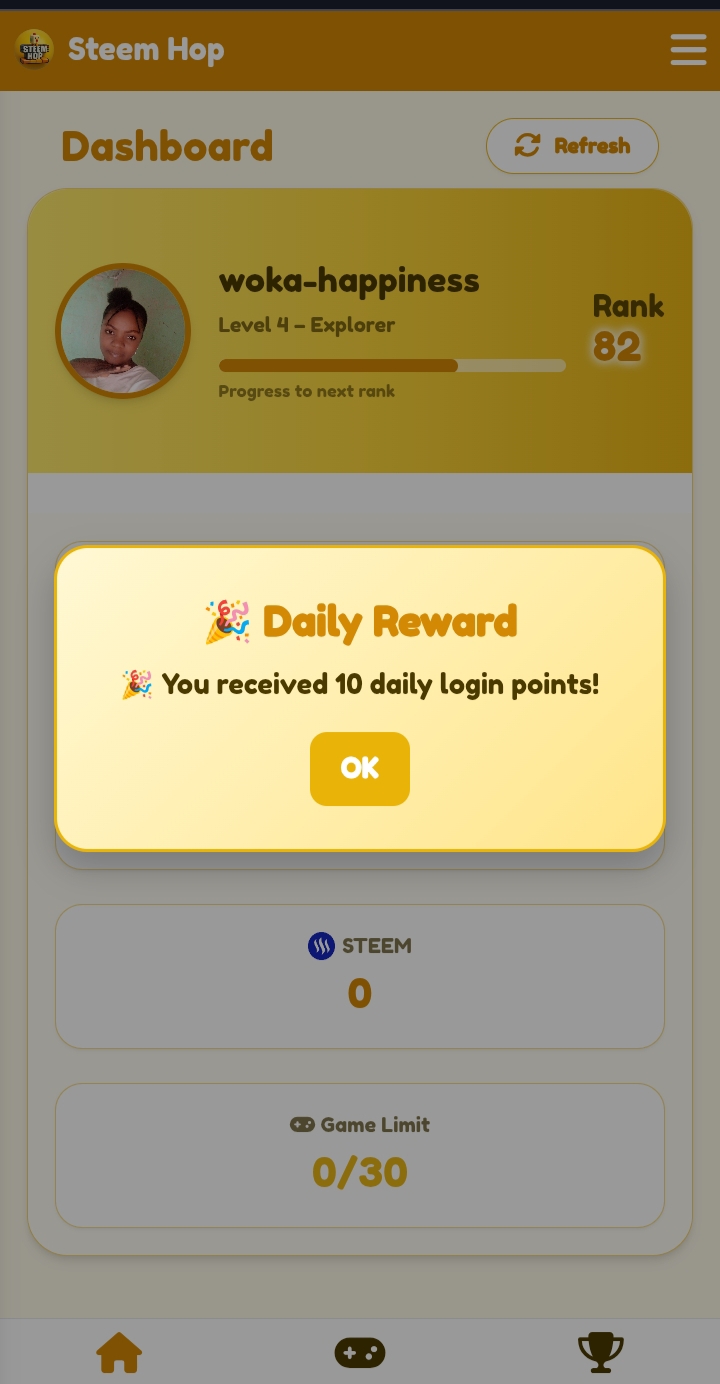
Task: Switch to the game controller tab
Action: (360, 1353)
